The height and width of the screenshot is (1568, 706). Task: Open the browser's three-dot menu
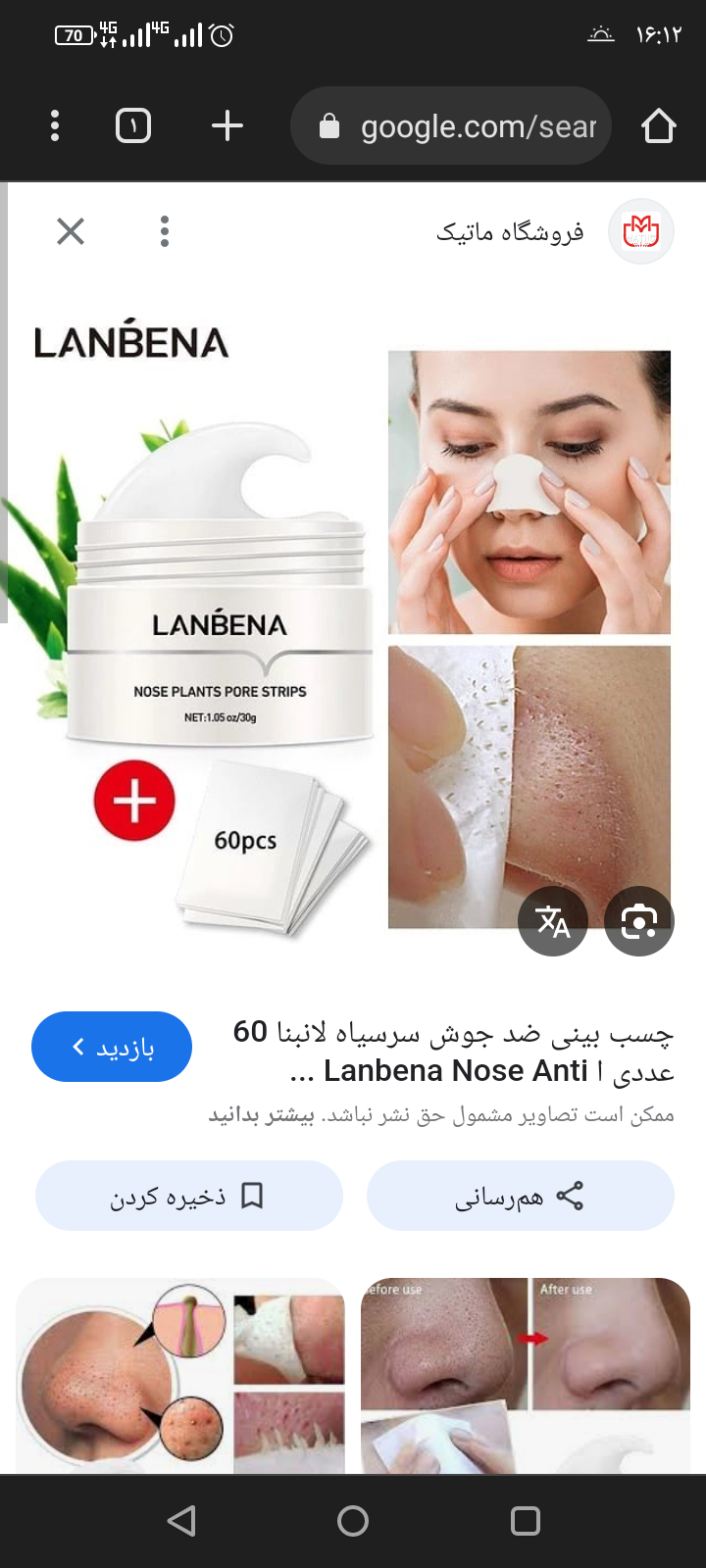(55, 125)
